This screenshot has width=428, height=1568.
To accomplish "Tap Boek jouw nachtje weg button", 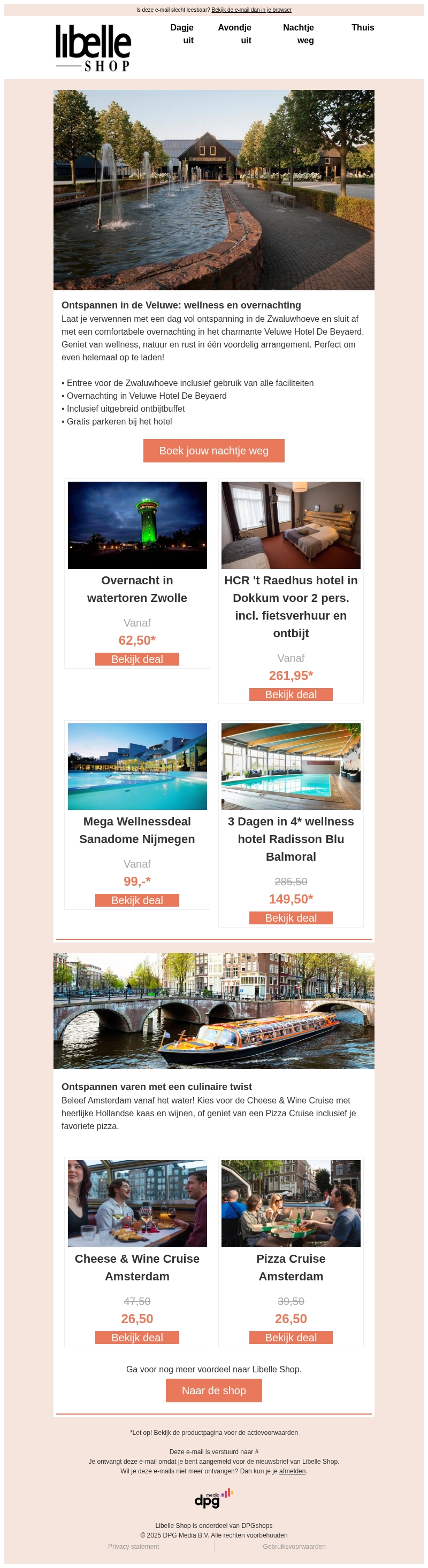I will pos(213,451).
